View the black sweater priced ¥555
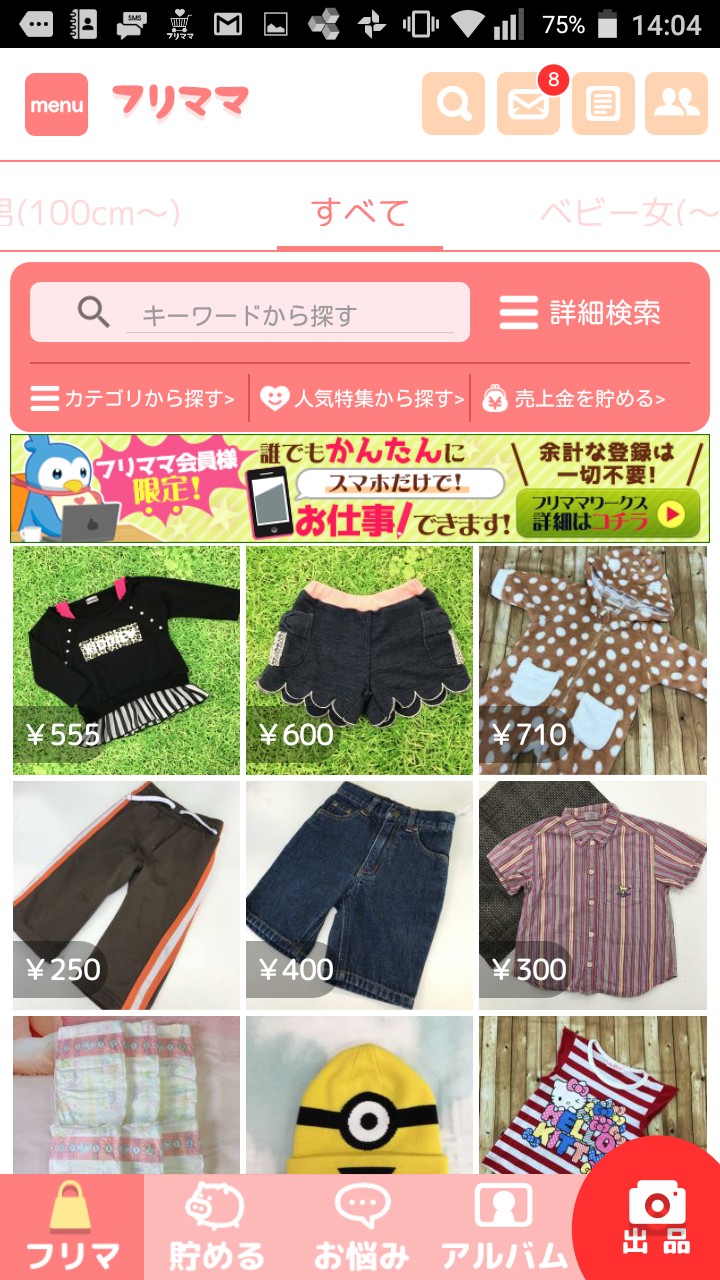 click(x=126, y=660)
